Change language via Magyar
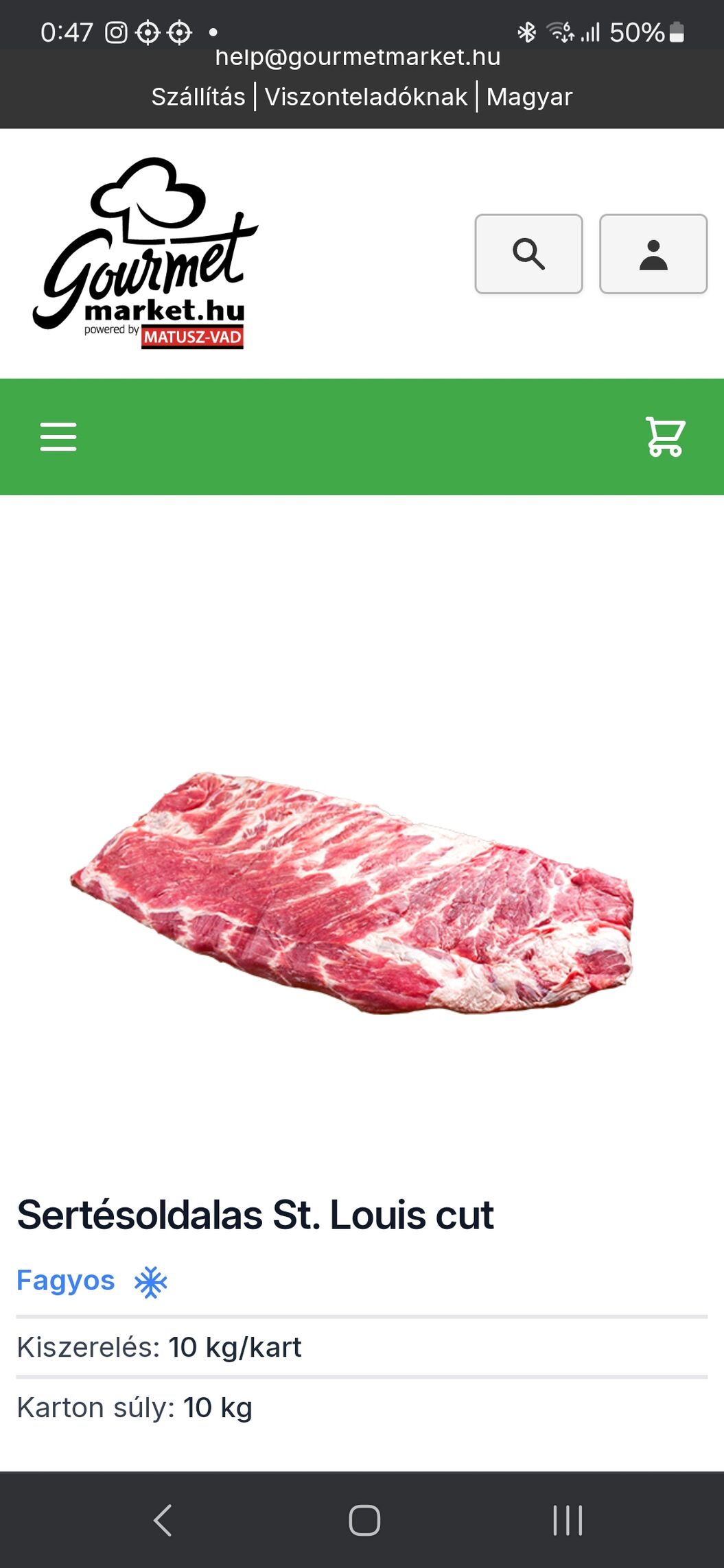The image size is (724, 1568). 529,97
